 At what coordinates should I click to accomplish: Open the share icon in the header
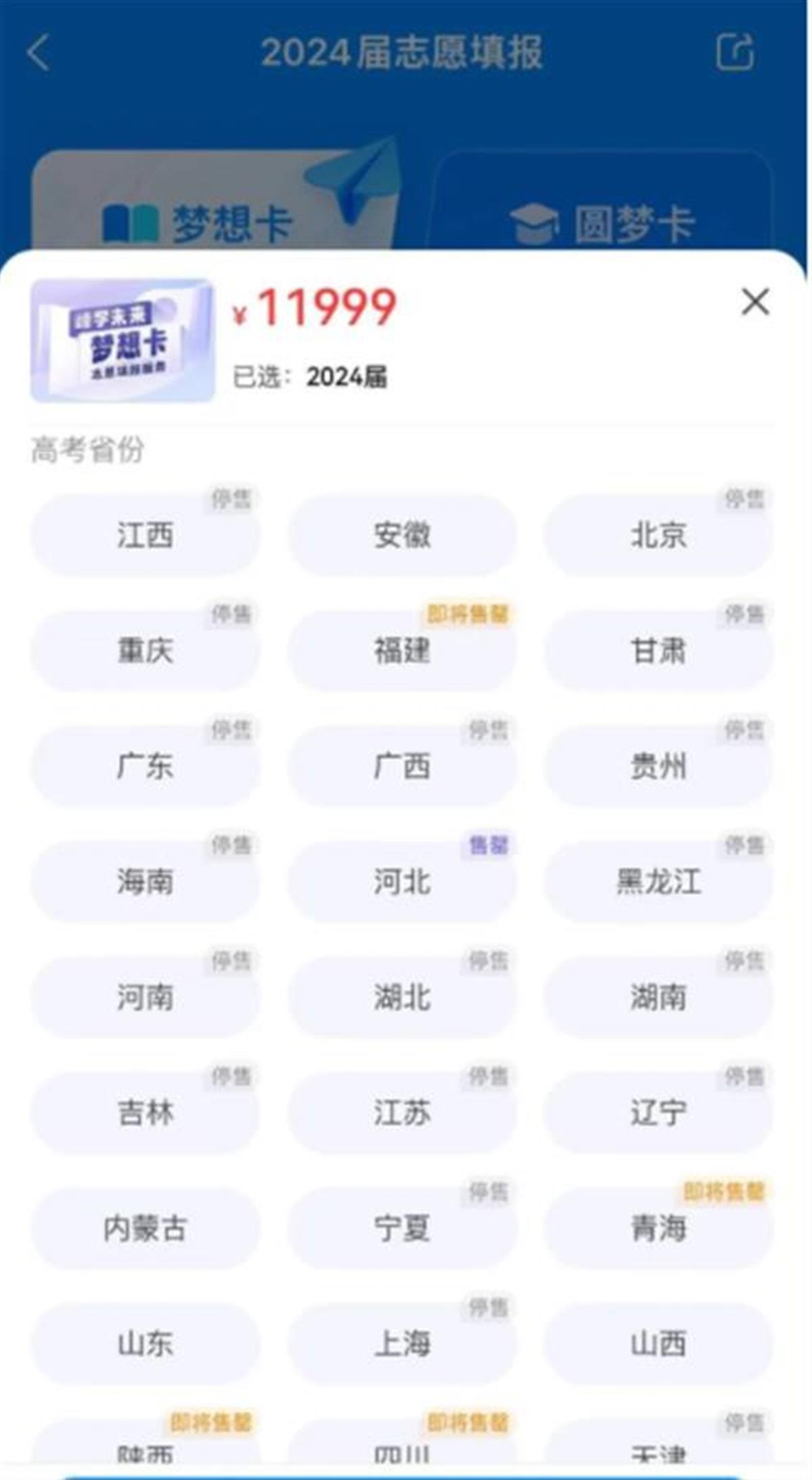(734, 52)
